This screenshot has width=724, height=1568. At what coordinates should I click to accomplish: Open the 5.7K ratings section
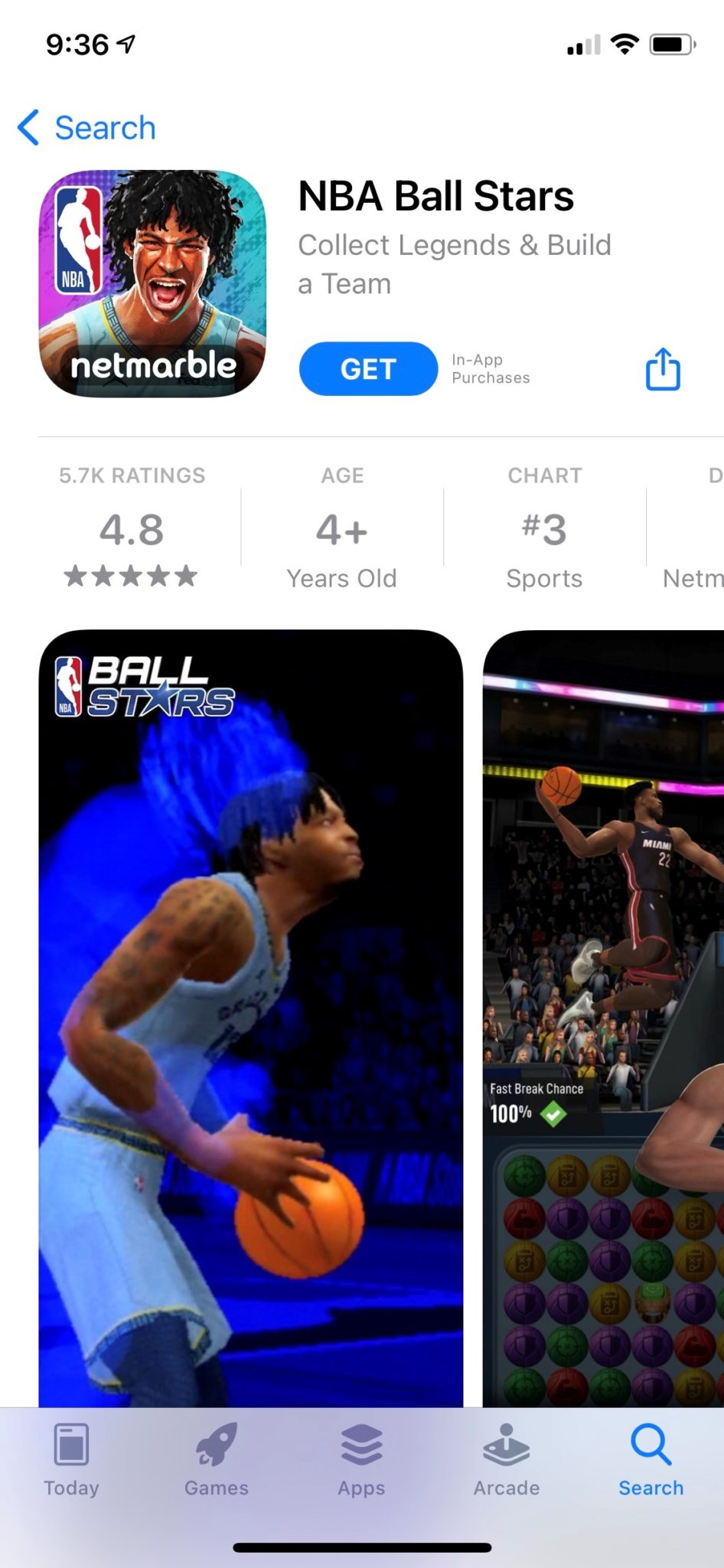[132, 528]
